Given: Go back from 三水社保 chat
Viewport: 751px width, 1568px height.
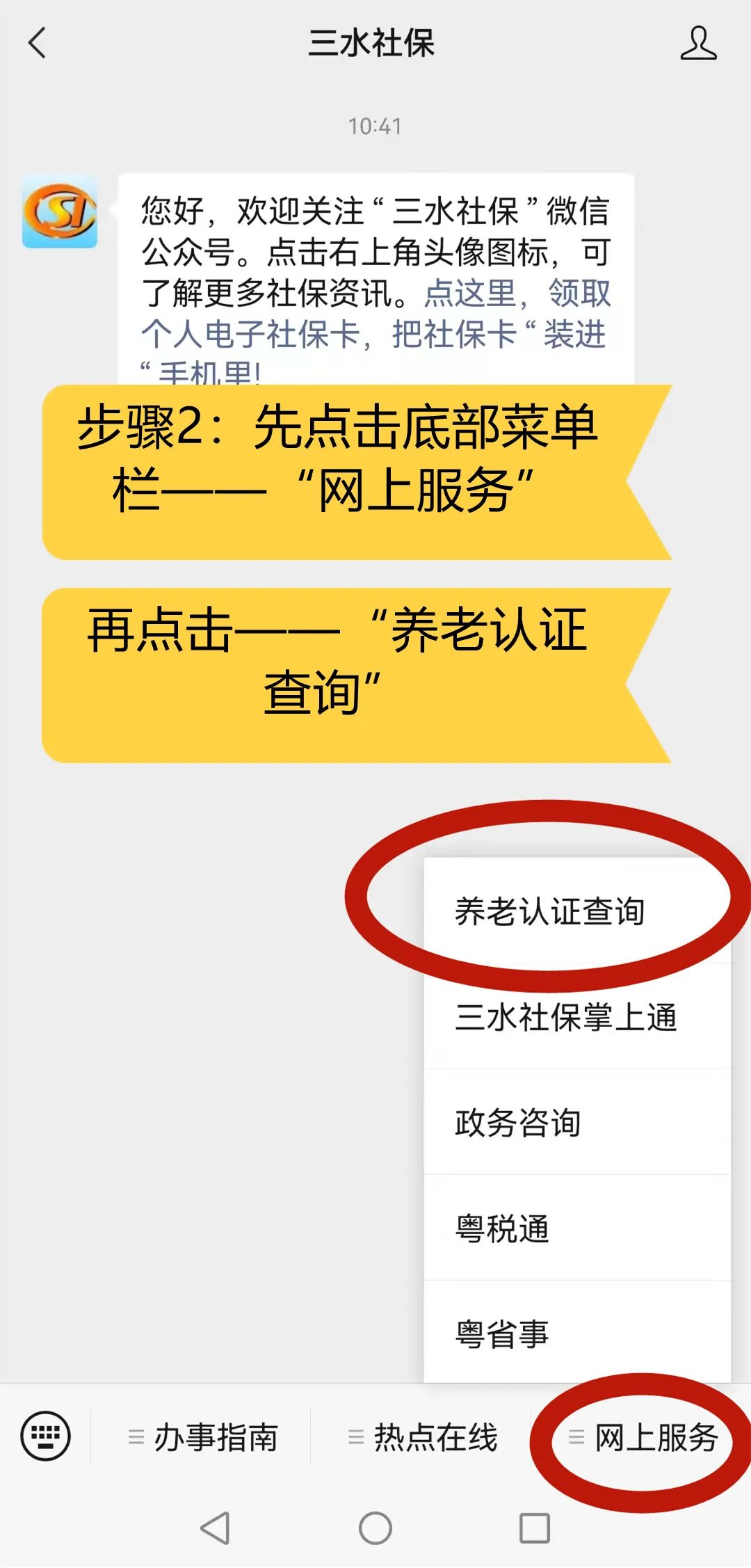Looking at the screenshot, I should [x=37, y=43].
